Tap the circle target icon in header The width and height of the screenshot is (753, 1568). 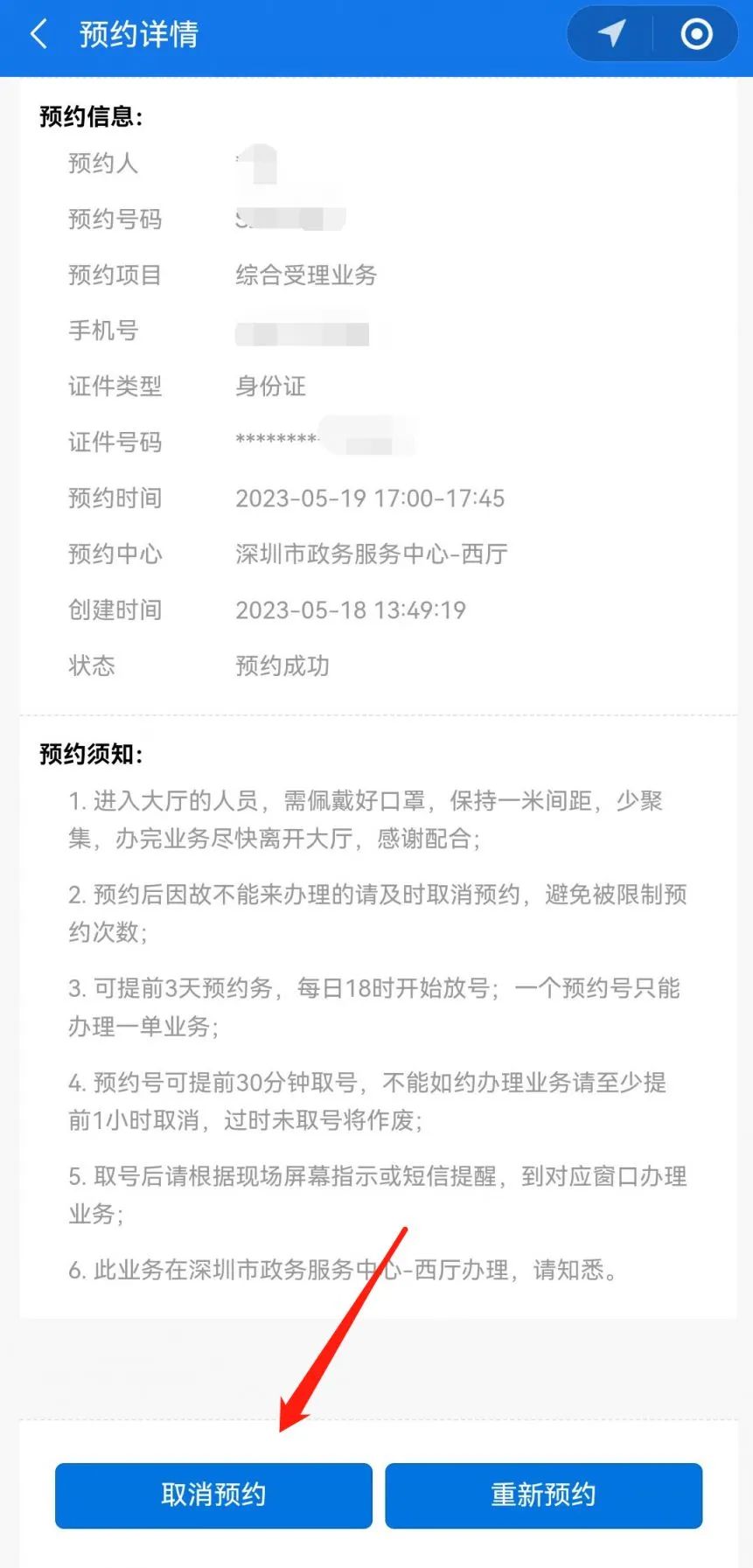696,34
